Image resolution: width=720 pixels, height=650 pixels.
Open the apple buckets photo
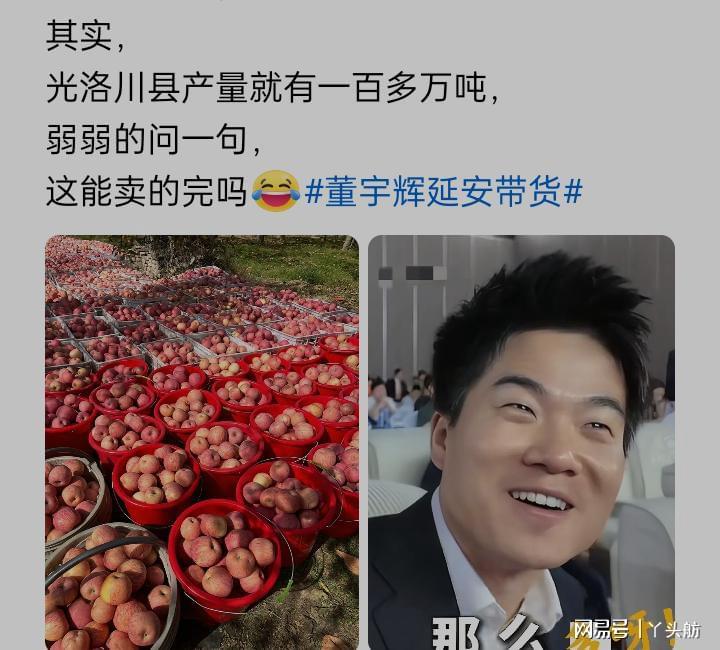pos(201,442)
